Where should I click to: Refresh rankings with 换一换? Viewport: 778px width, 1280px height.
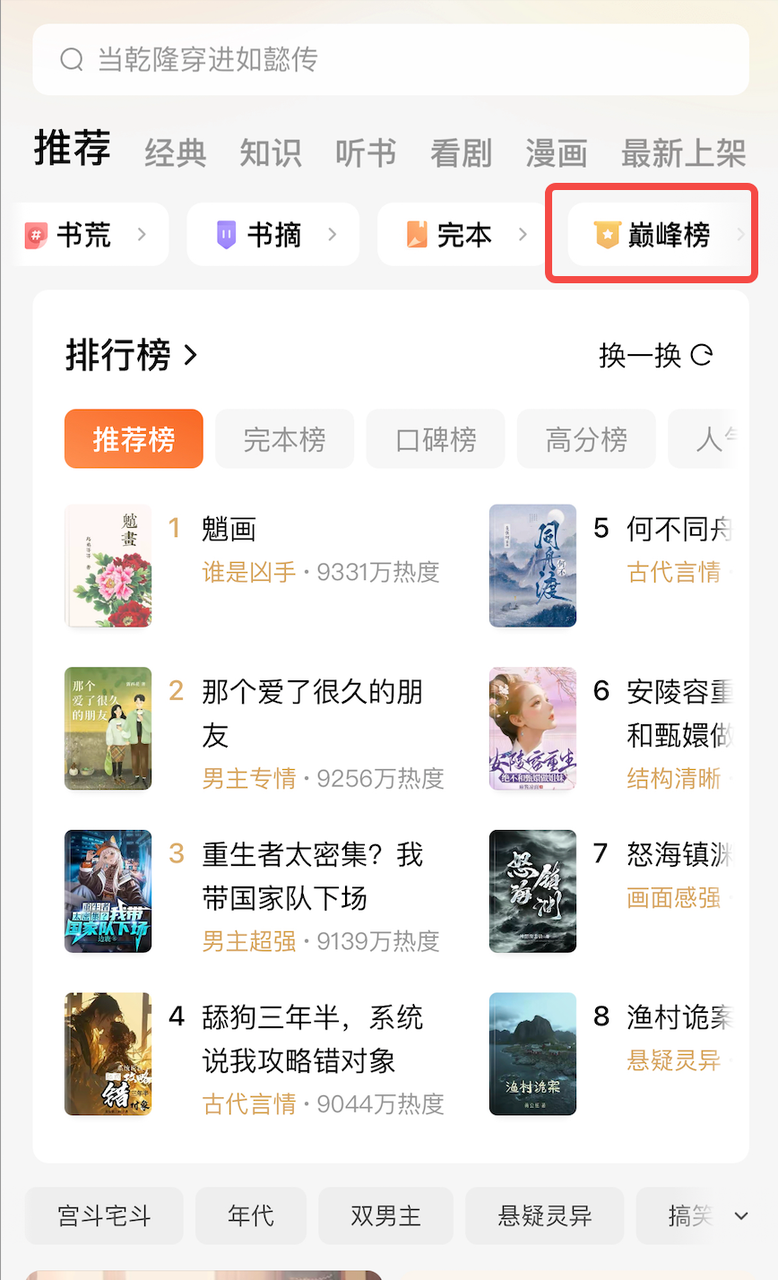point(655,355)
